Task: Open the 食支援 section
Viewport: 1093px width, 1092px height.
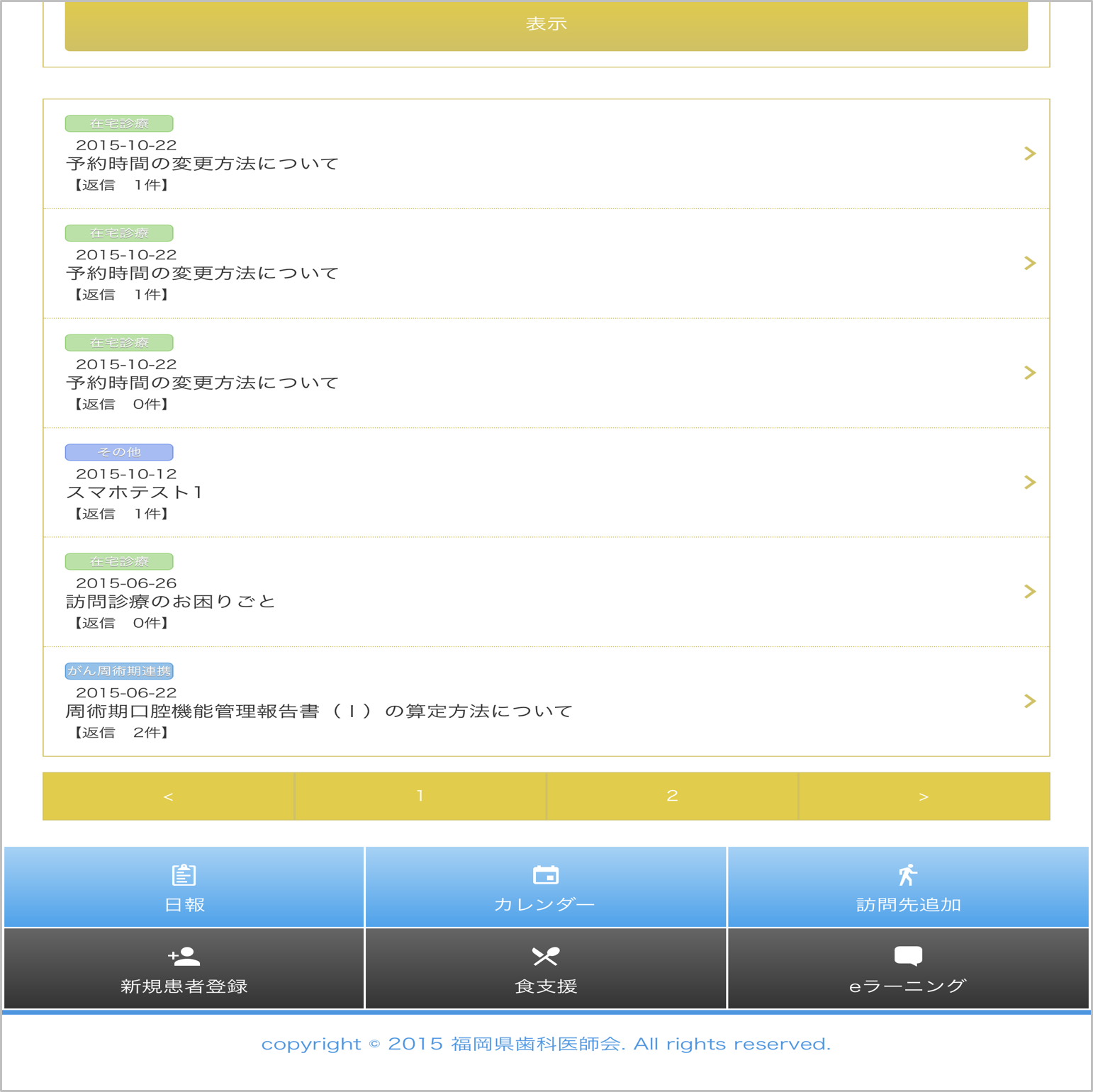Action: click(546, 969)
